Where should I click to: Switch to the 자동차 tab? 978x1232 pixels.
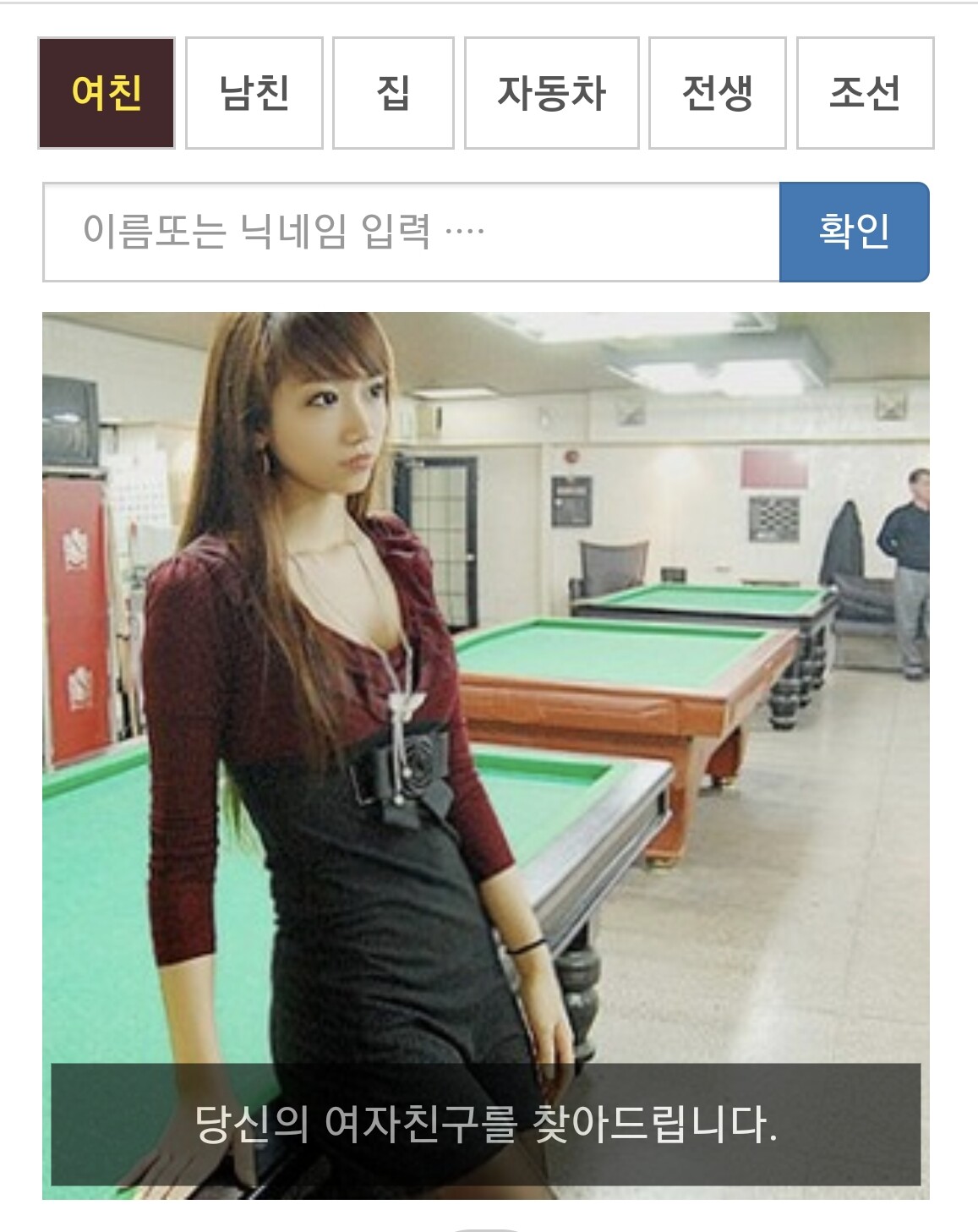[x=551, y=93]
